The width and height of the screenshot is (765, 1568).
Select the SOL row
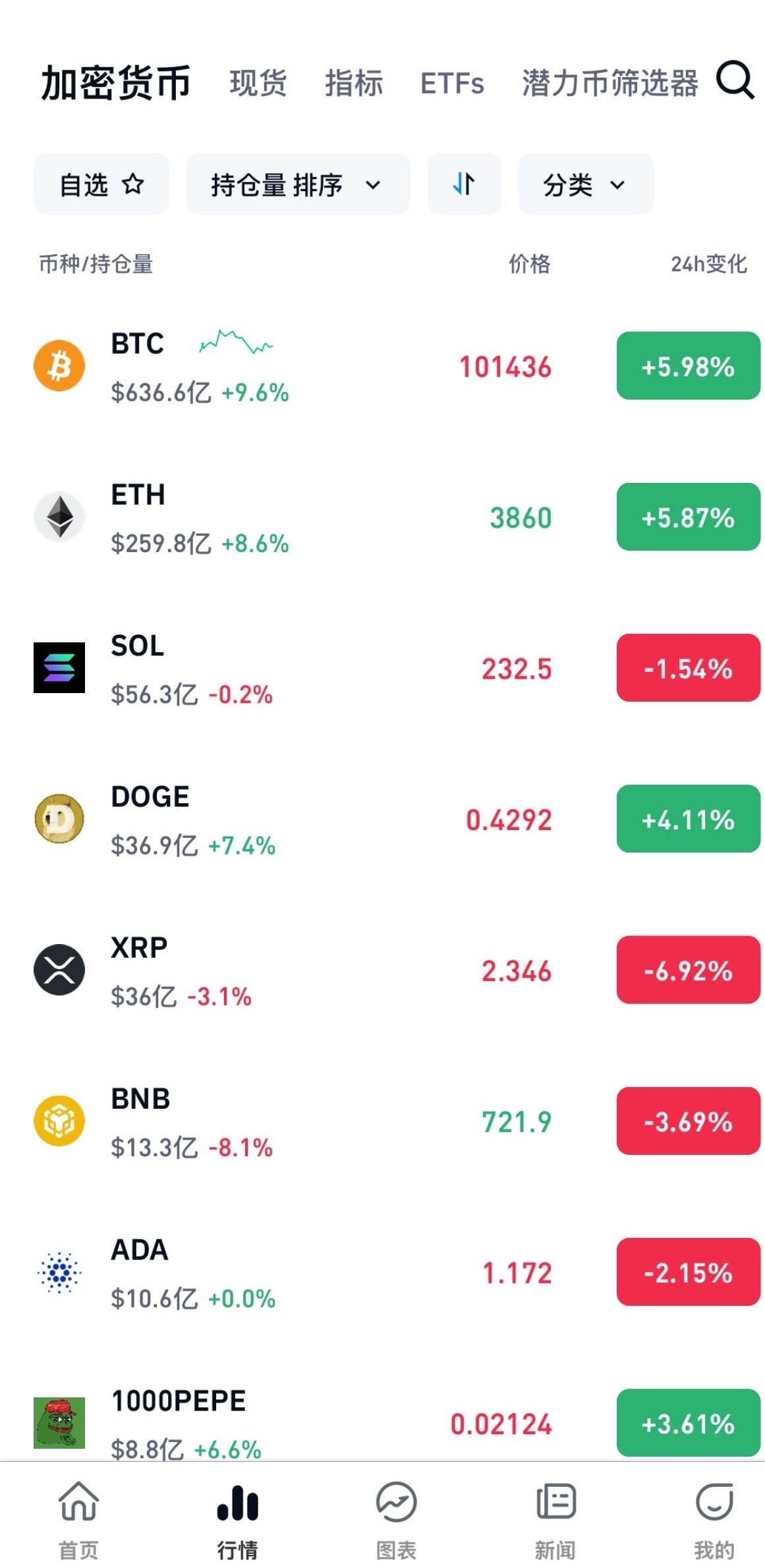point(382,668)
